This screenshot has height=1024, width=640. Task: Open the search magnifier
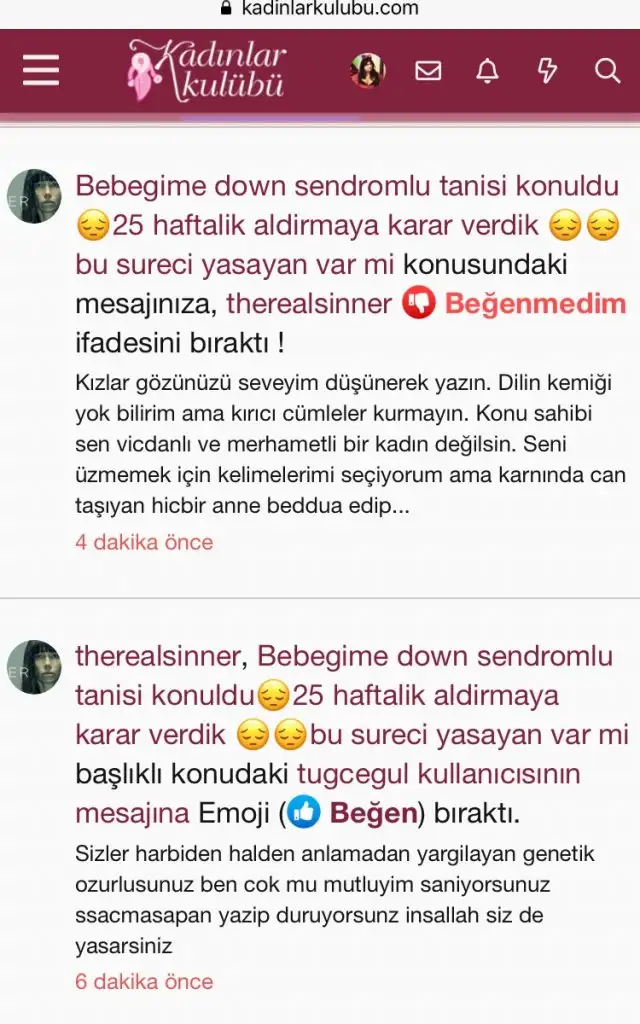tap(607, 71)
